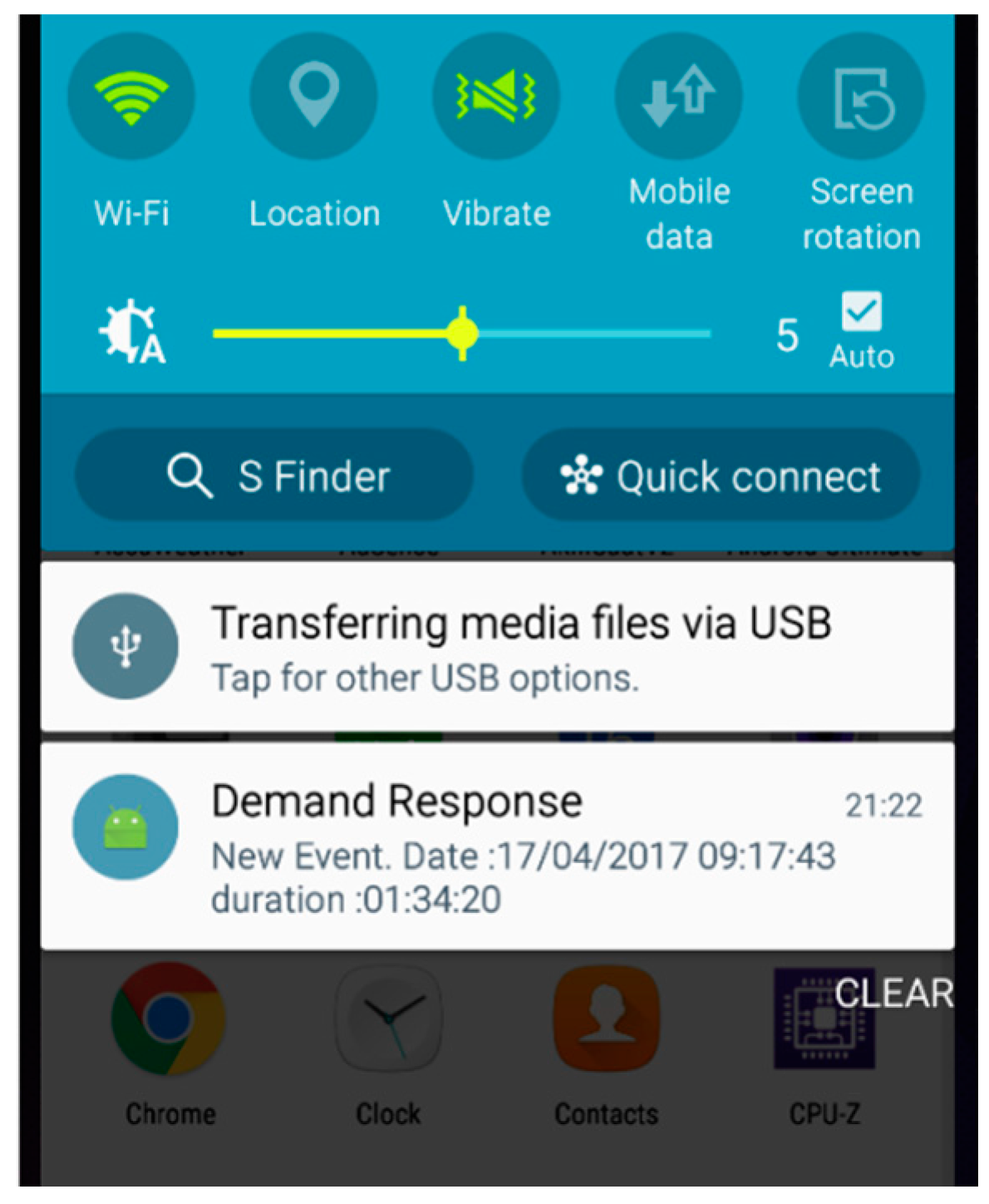Image resolution: width=989 pixels, height=1204 pixels.
Task: Uncheck the Auto brightness checkbox
Action: (861, 313)
